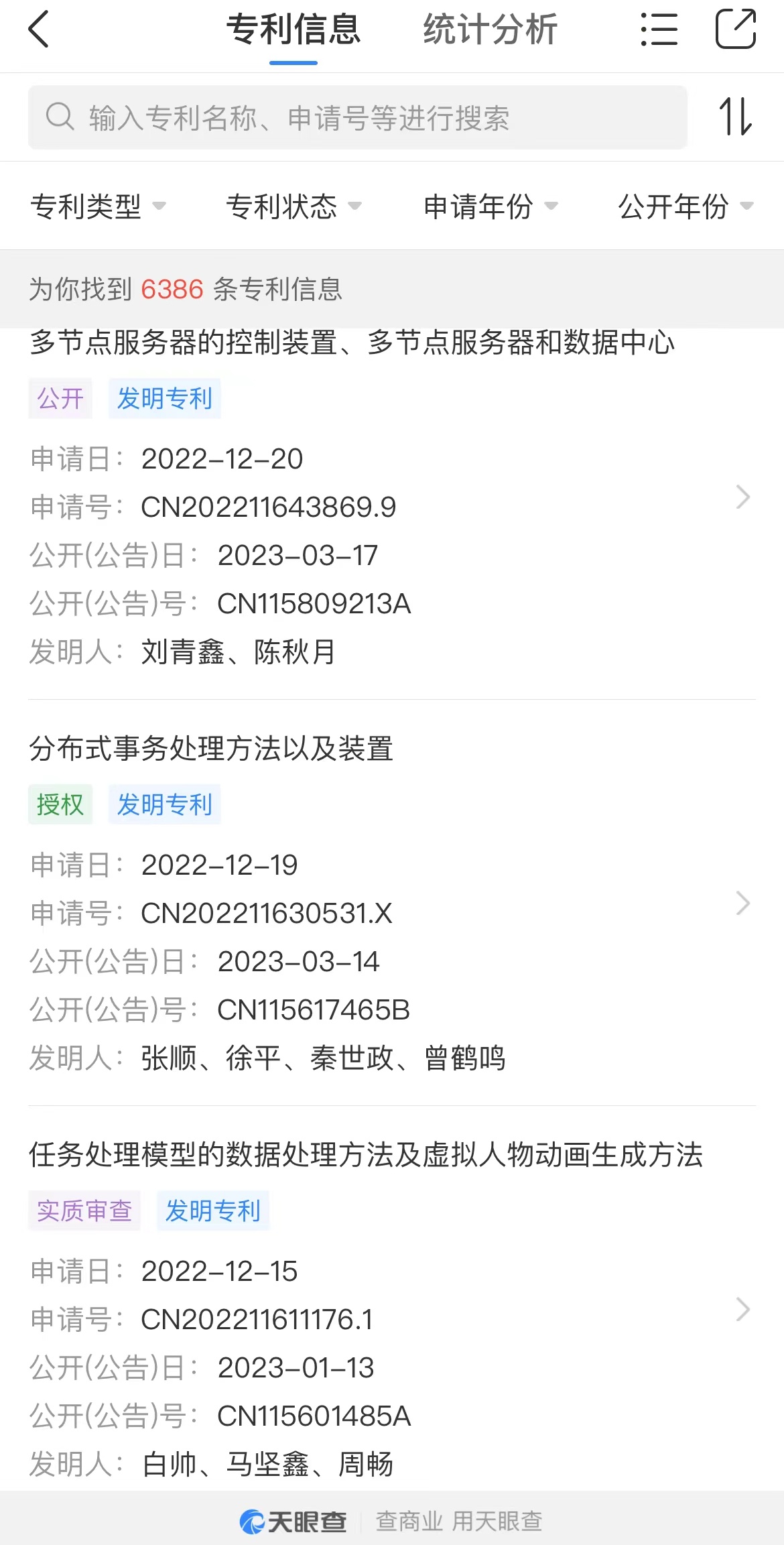784x1545 pixels.
Task: Open the list menu icon
Action: pyautogui.click(x=659, y=29)
